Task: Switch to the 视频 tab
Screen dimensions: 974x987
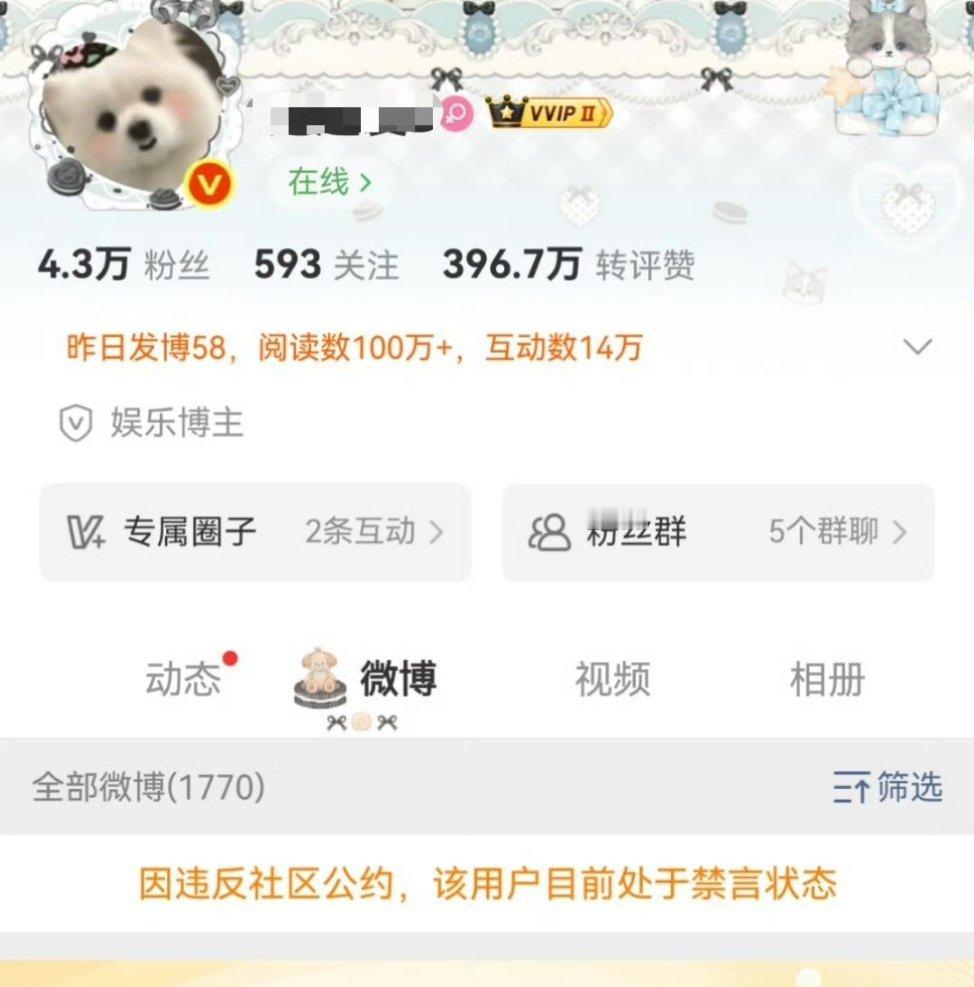Action: pyautogui.click(x=611, y=680)
